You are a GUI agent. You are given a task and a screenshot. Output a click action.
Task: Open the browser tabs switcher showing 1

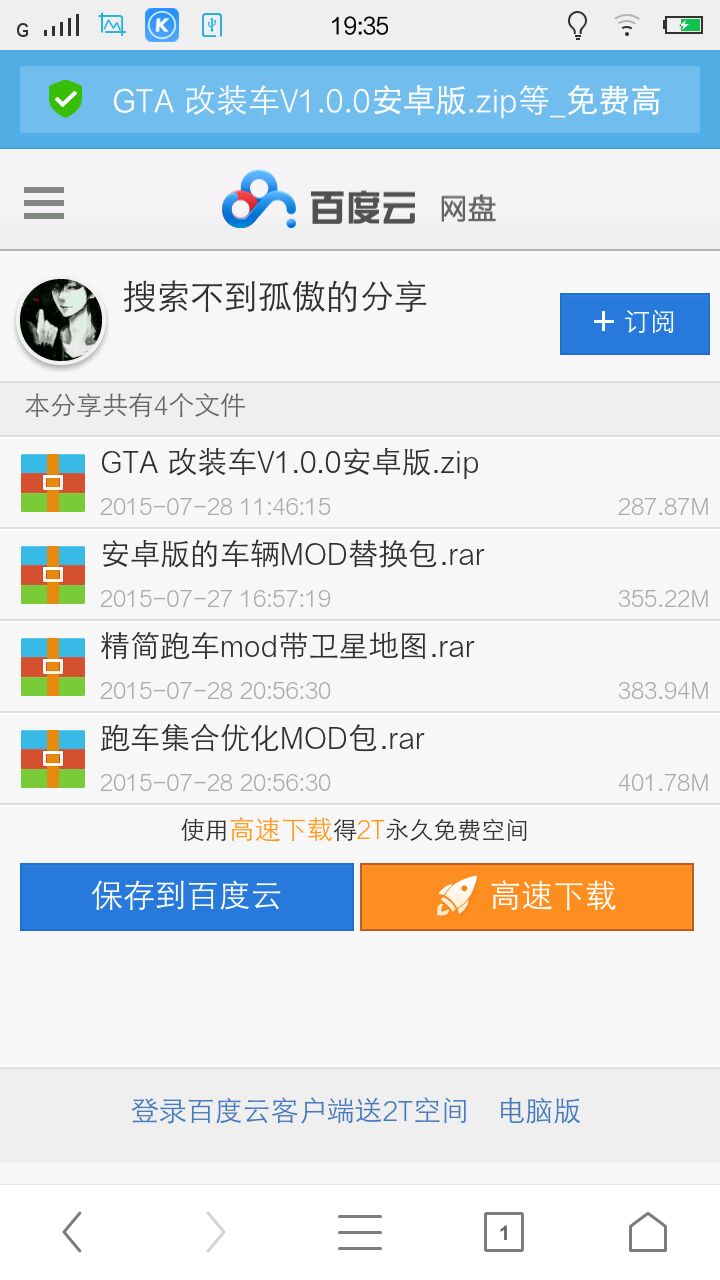pos(504,1232)
